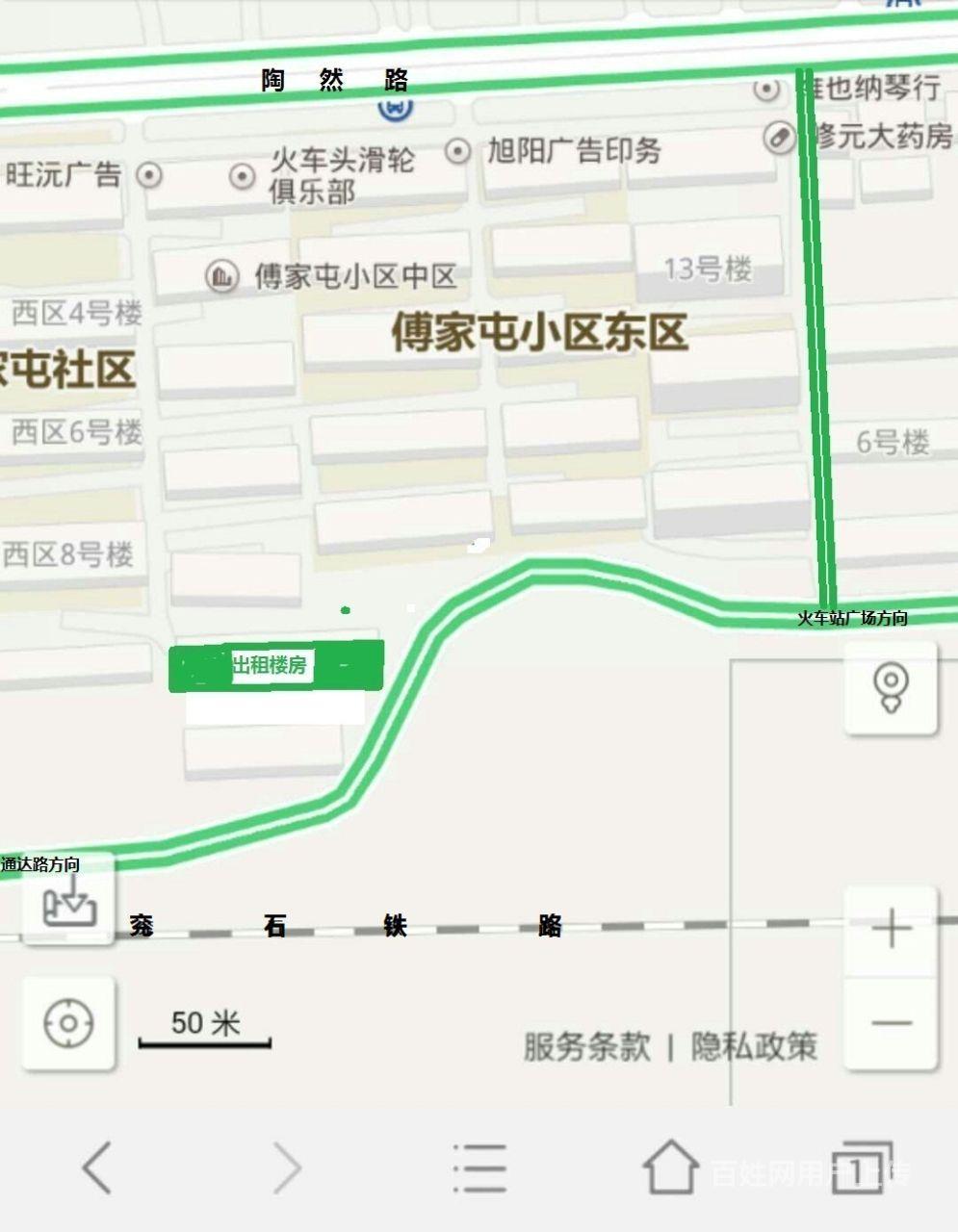Image resolution: width=958 pixels, height=1232 pixels.
Task: Open the 服务条款 link
Action: pyautogui.click(x=586, y=1046)
